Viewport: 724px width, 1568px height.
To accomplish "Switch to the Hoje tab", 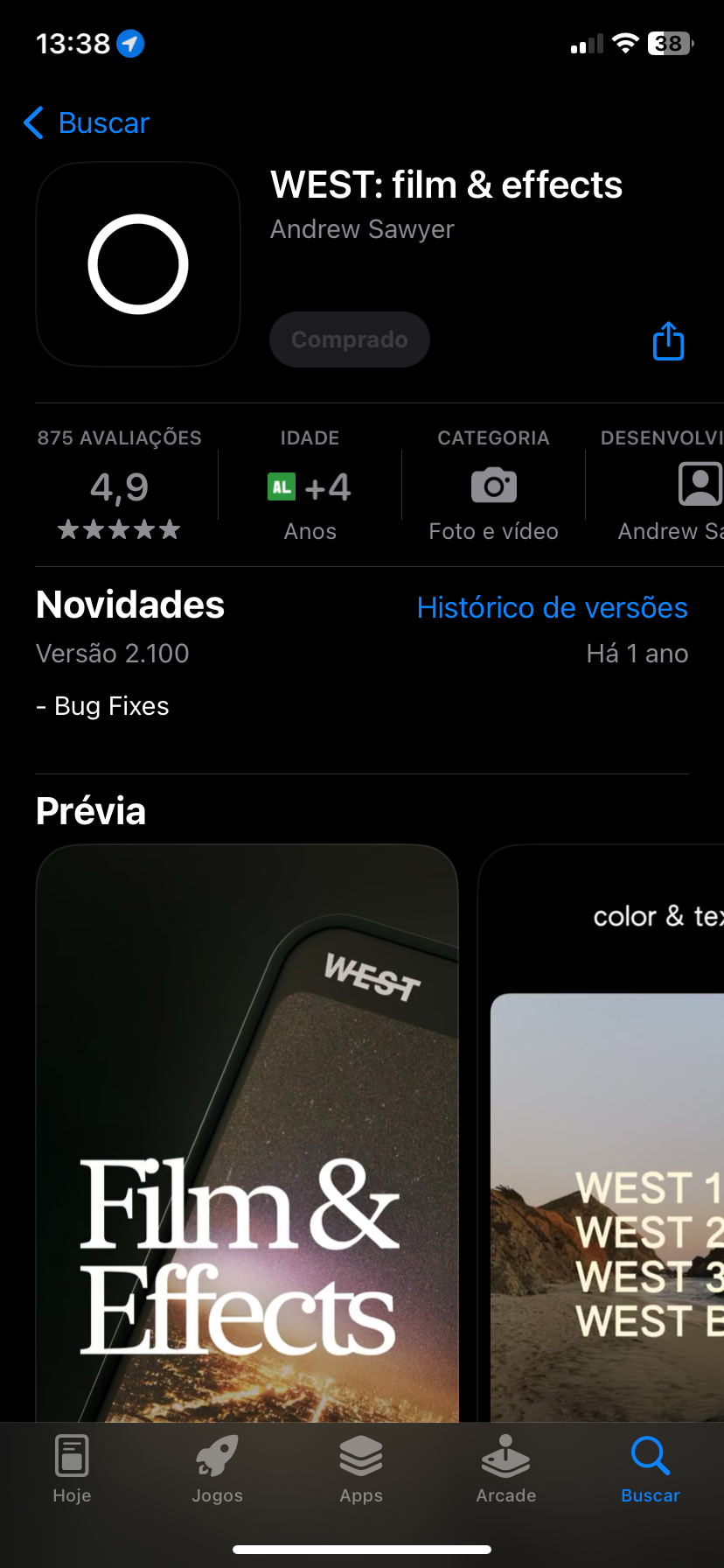I will [72, 1470].
